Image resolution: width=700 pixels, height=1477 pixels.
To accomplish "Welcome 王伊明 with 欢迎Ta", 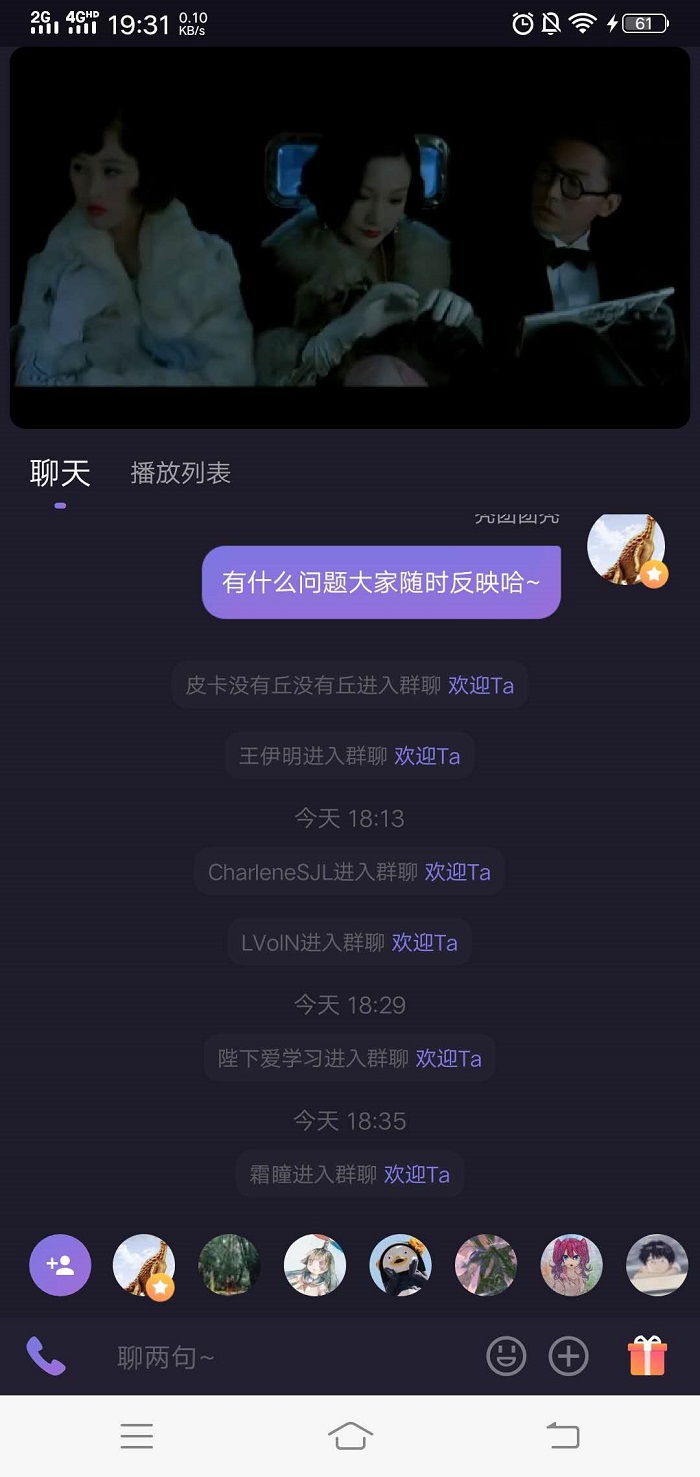I will [x=427, y=756].
